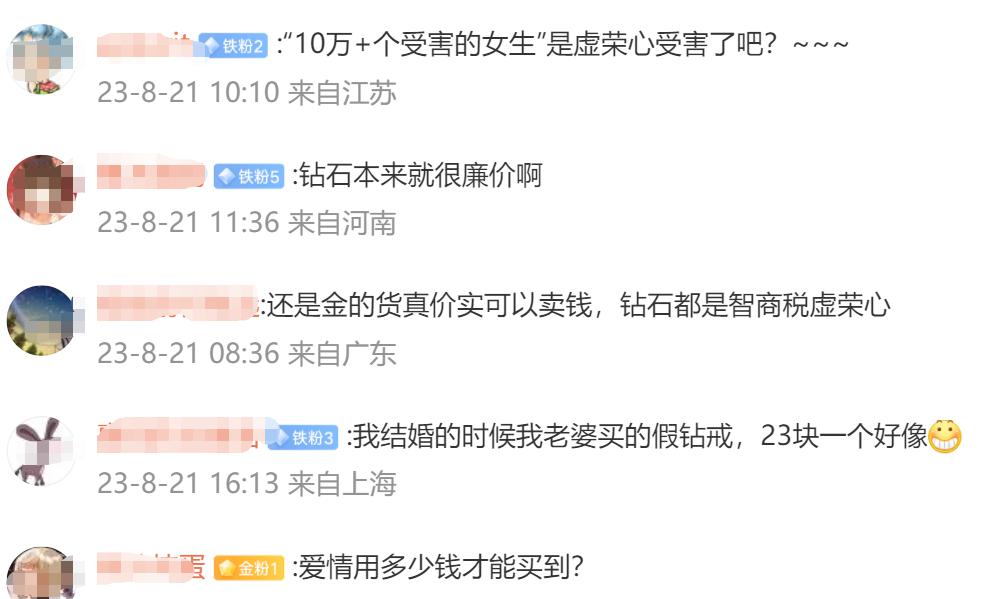Tap the 铁粉2 badge on the first comment
Viewport: 987px width, 599px height.
[232, 46]
